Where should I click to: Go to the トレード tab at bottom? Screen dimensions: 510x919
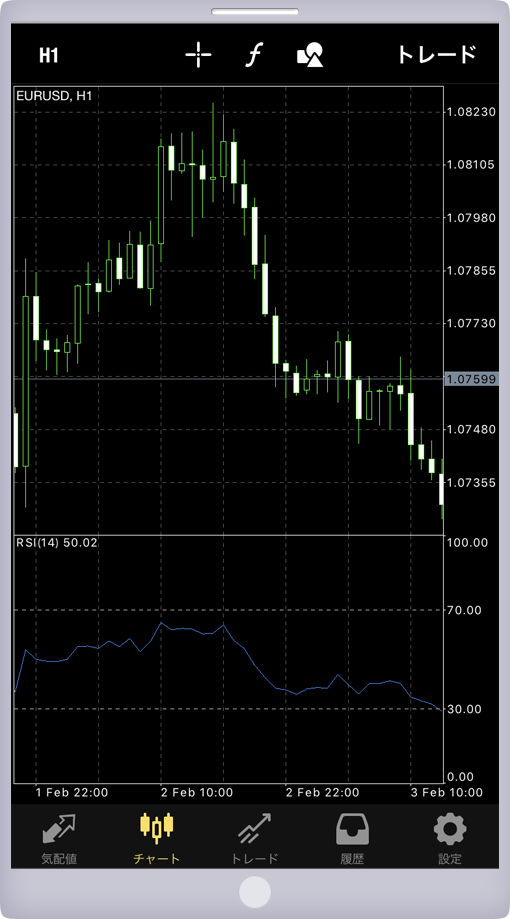[254, 838]
